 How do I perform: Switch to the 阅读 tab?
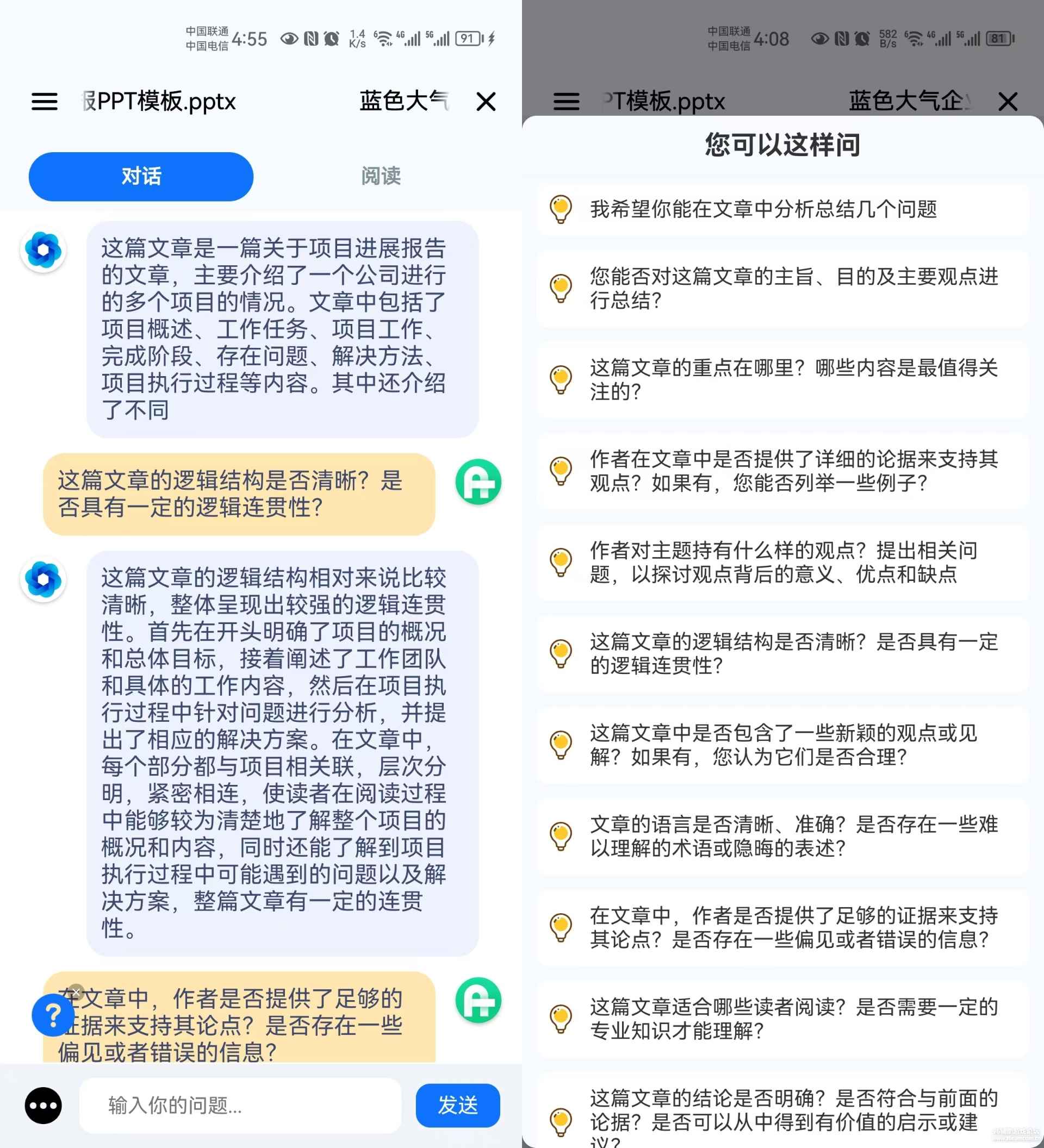pyautogui.click(x=380, y=177)
